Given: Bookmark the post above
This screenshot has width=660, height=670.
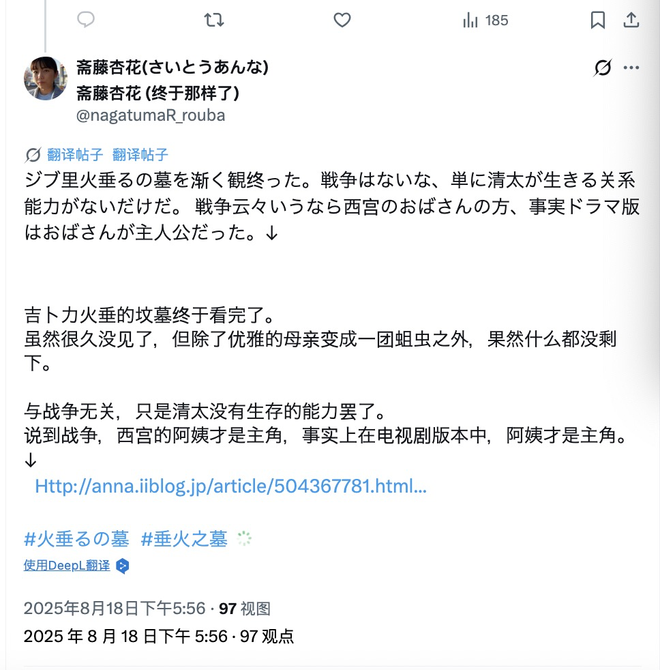Looking at the screenshot, I should pos(597,20).
